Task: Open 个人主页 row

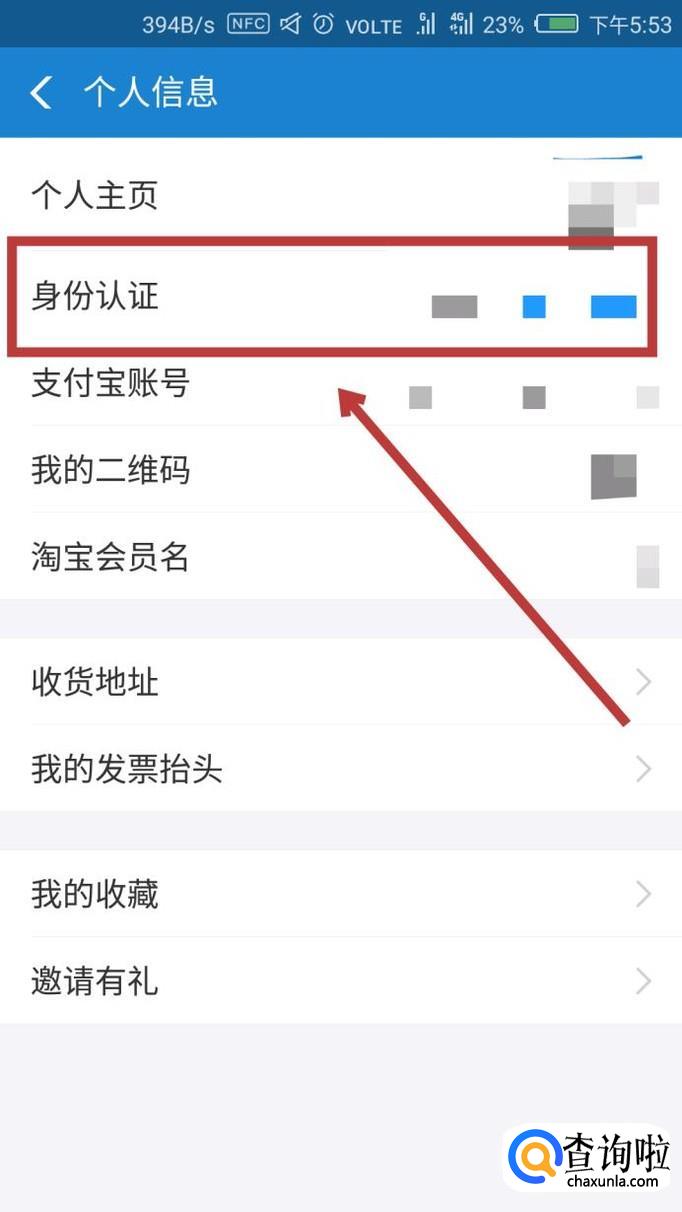Action: coord(341,195)
